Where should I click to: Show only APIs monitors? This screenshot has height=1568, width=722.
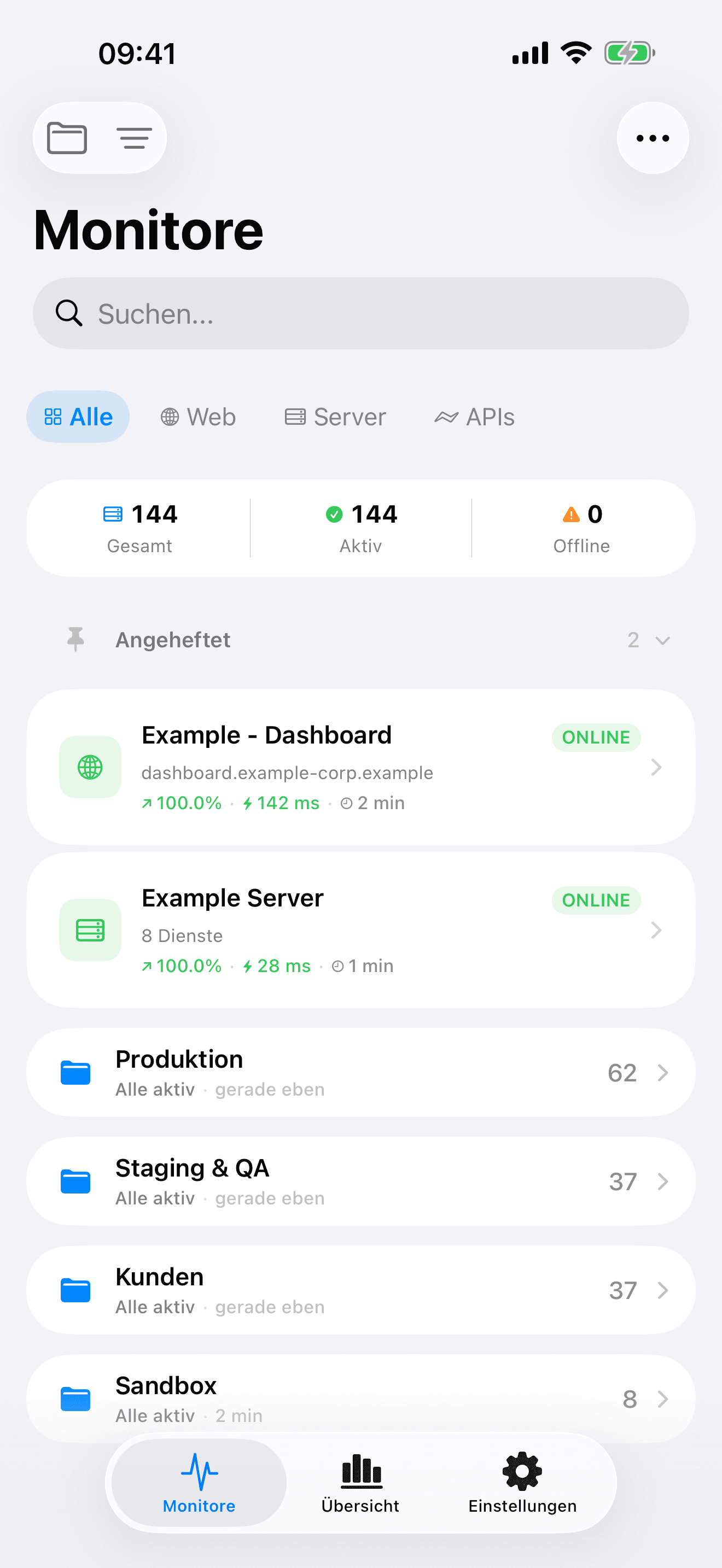tap(475, 417)
